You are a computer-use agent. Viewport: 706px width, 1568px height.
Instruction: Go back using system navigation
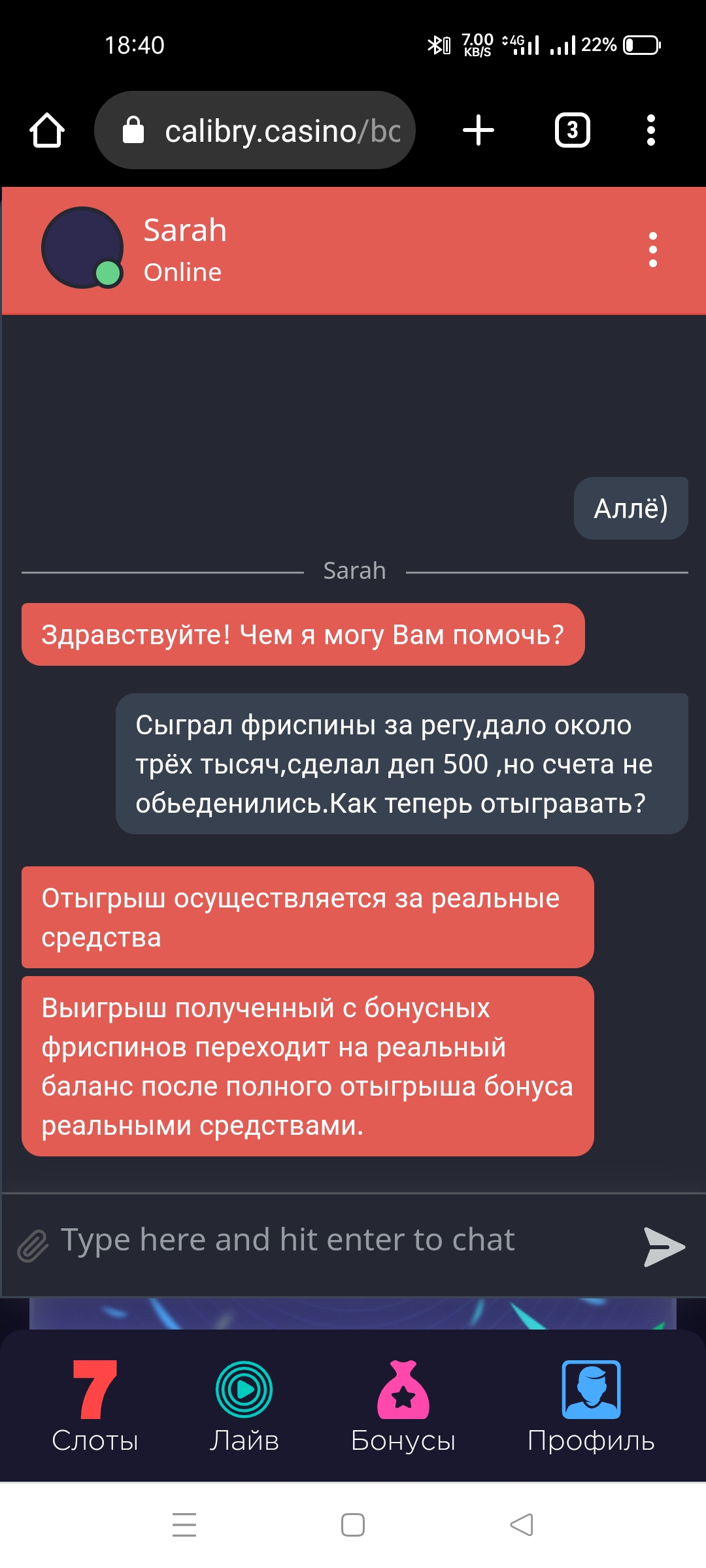522,1525
